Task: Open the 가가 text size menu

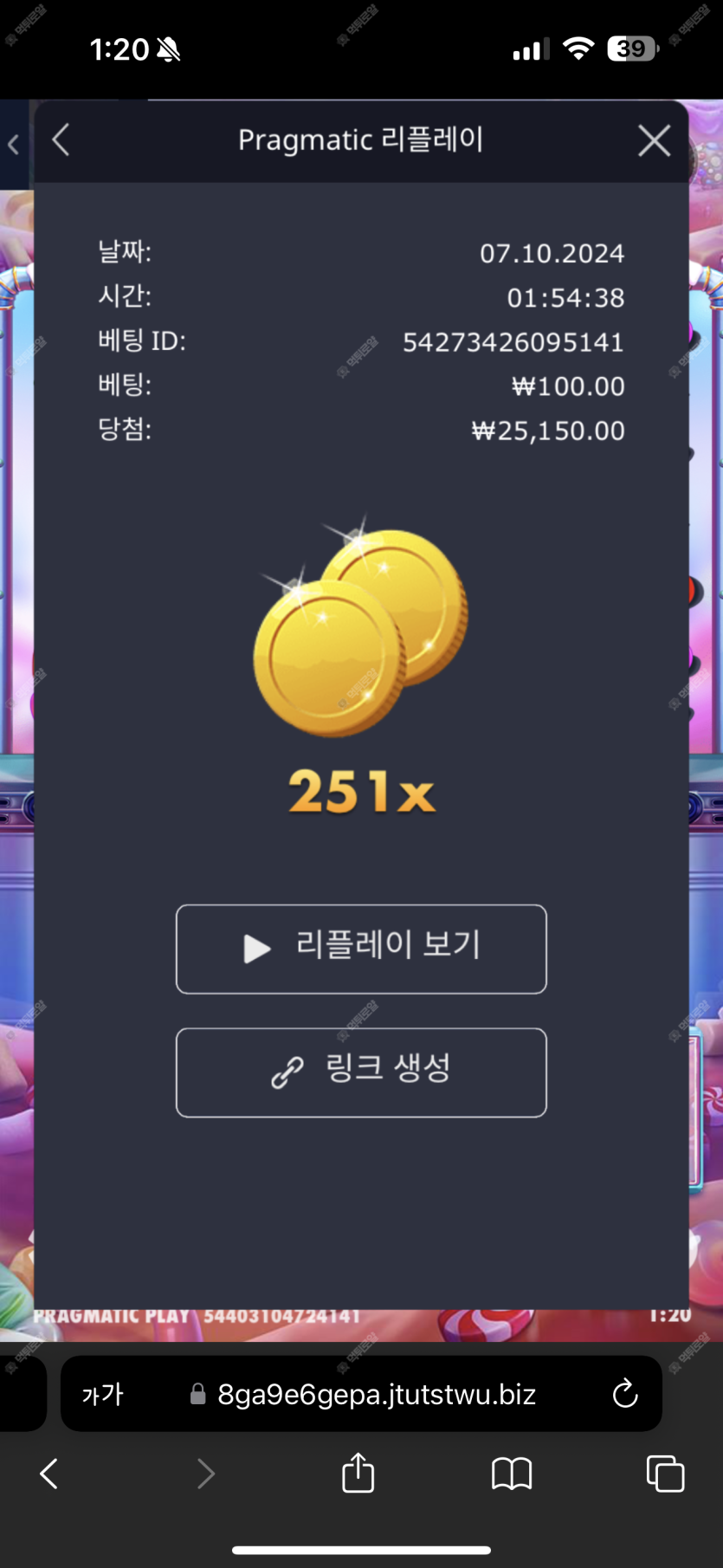Action: tap(102, 1394)
